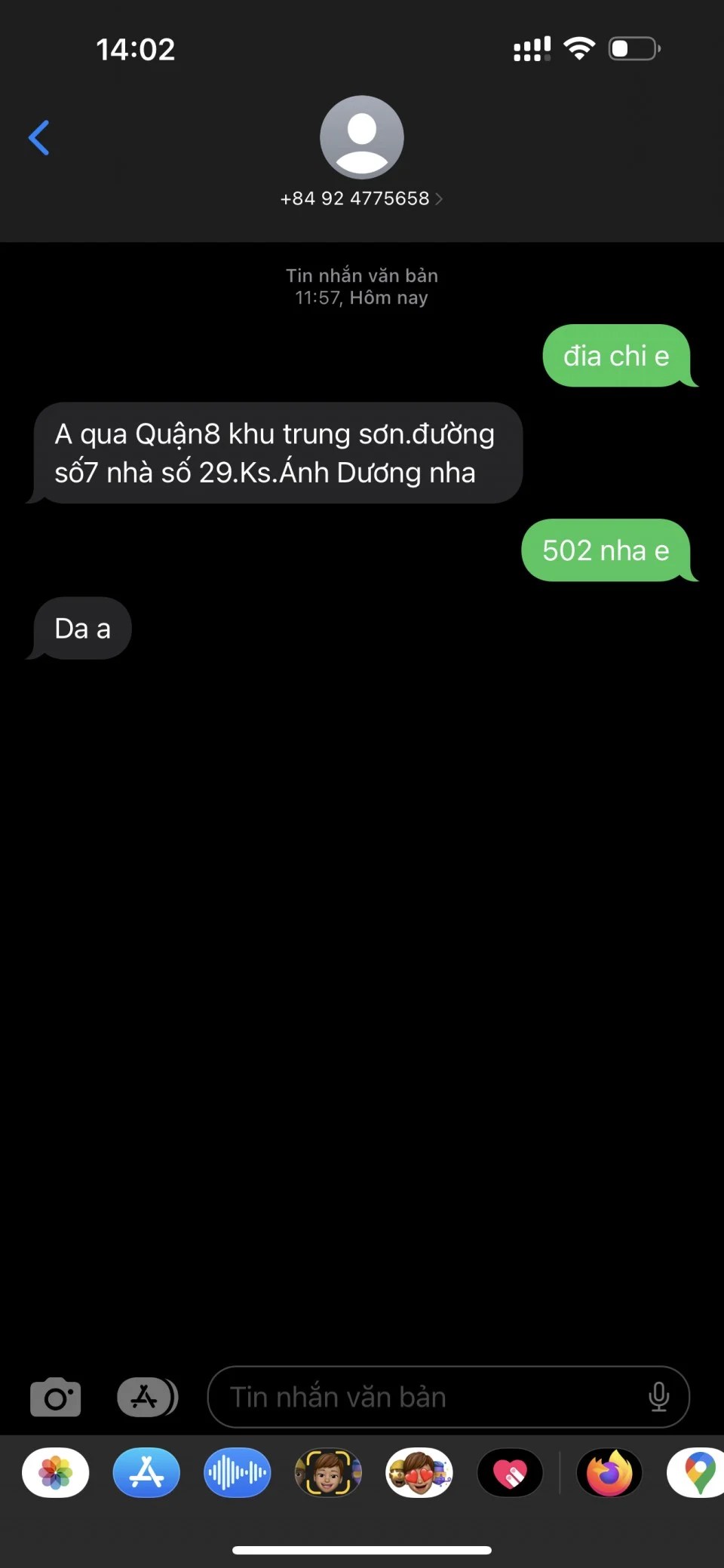Open contact details for +84 92 4775658

click(x=361, y=198)
